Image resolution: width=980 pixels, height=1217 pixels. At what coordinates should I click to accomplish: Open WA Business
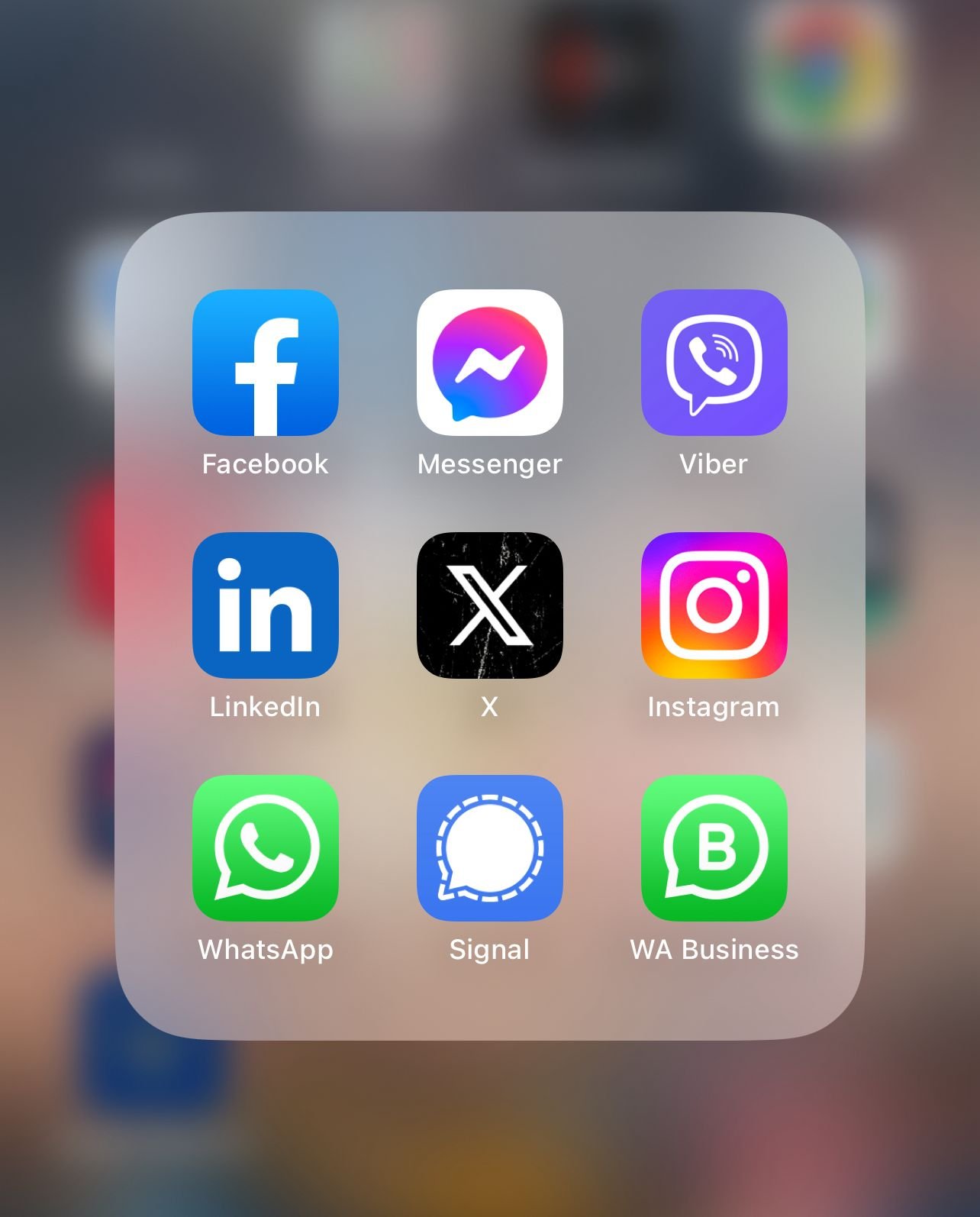pyautogui.click(x=714, y=848)
